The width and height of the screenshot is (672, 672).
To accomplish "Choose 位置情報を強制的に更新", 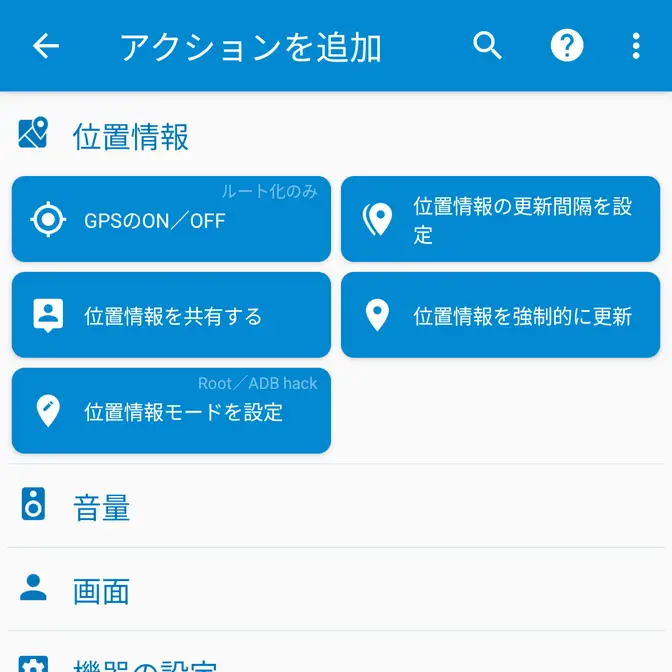I will coord(500,315).
